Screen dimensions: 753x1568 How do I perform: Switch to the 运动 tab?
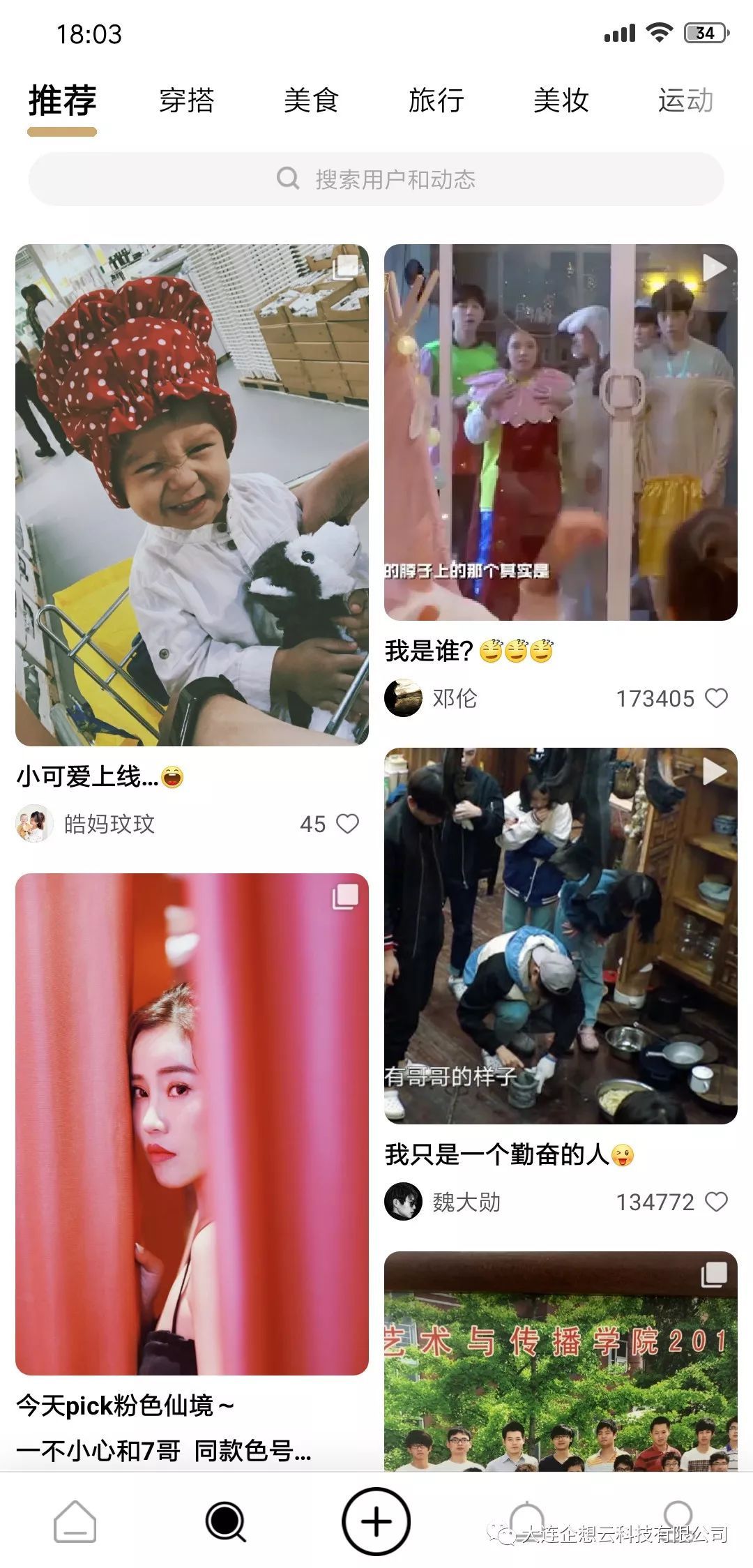pyautogui.click(x=685, y=100)
